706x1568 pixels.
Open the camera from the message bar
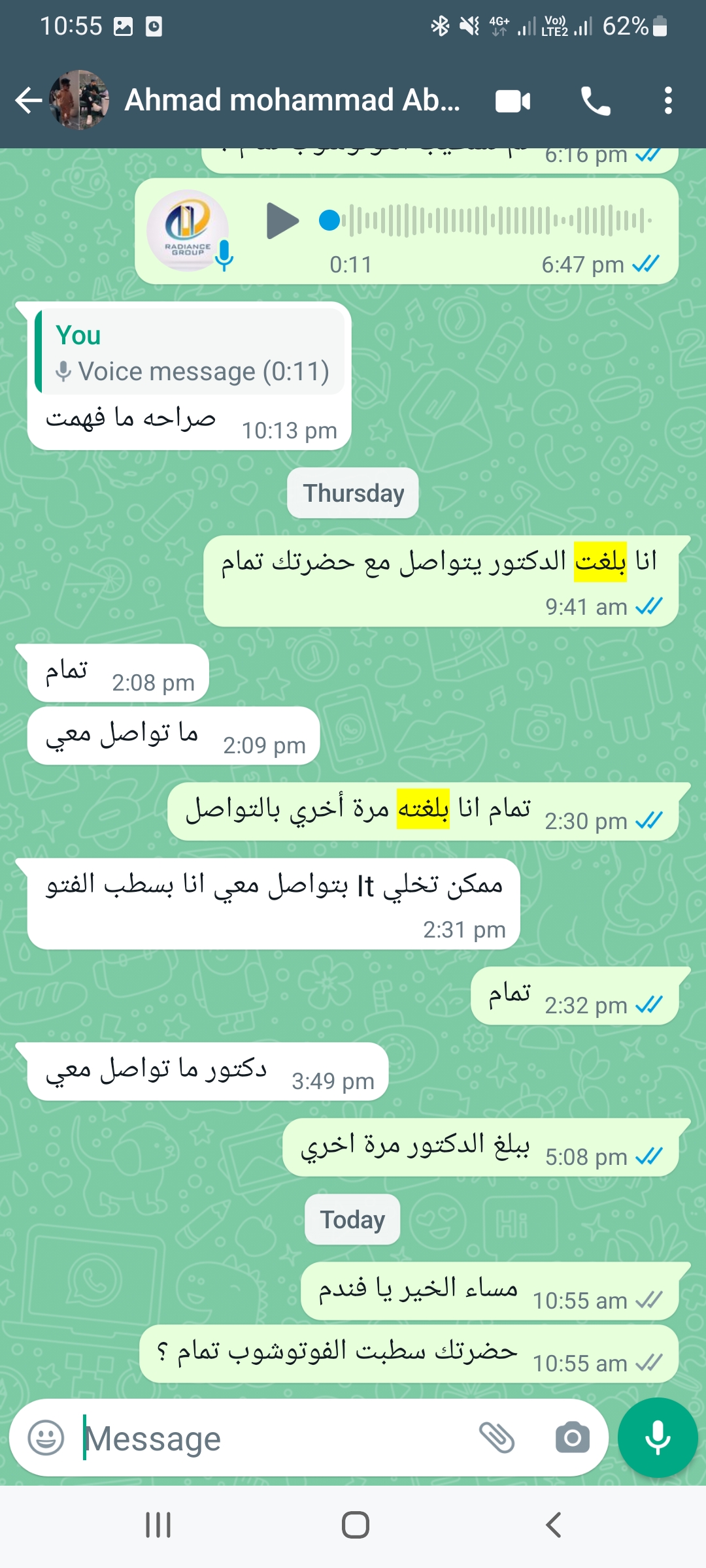(x=572, y=1437)
